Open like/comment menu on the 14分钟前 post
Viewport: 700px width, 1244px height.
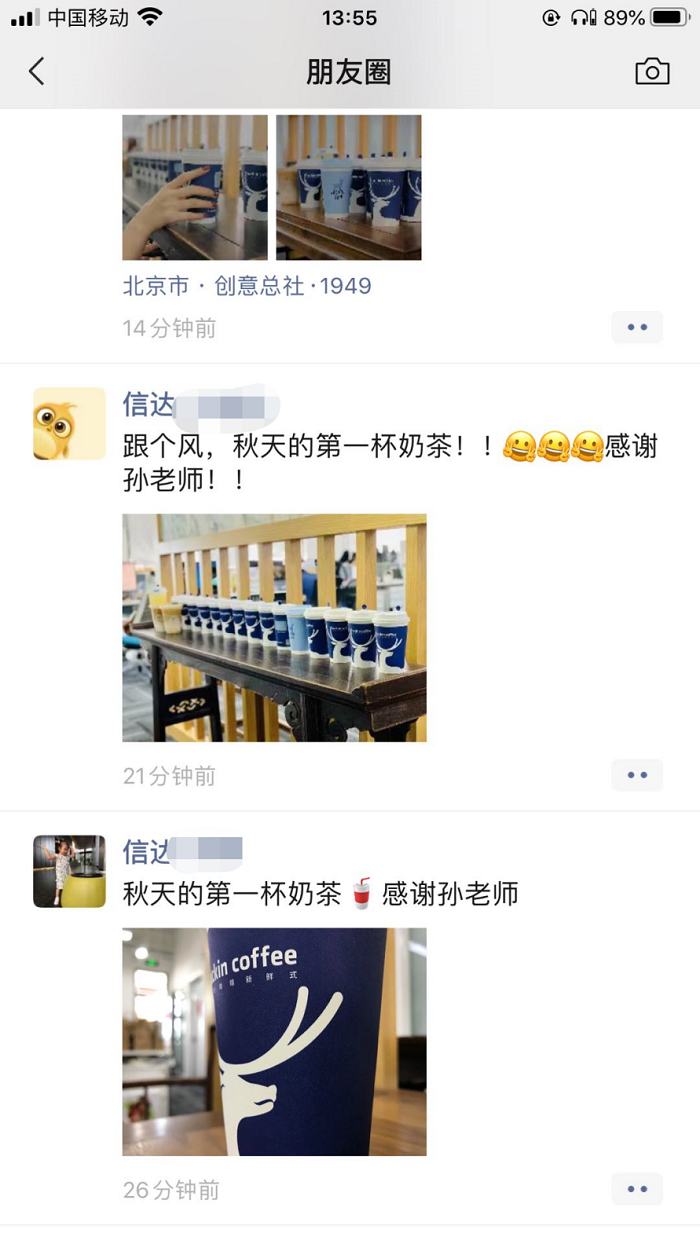pyautogui.click(x=637, y=327)
